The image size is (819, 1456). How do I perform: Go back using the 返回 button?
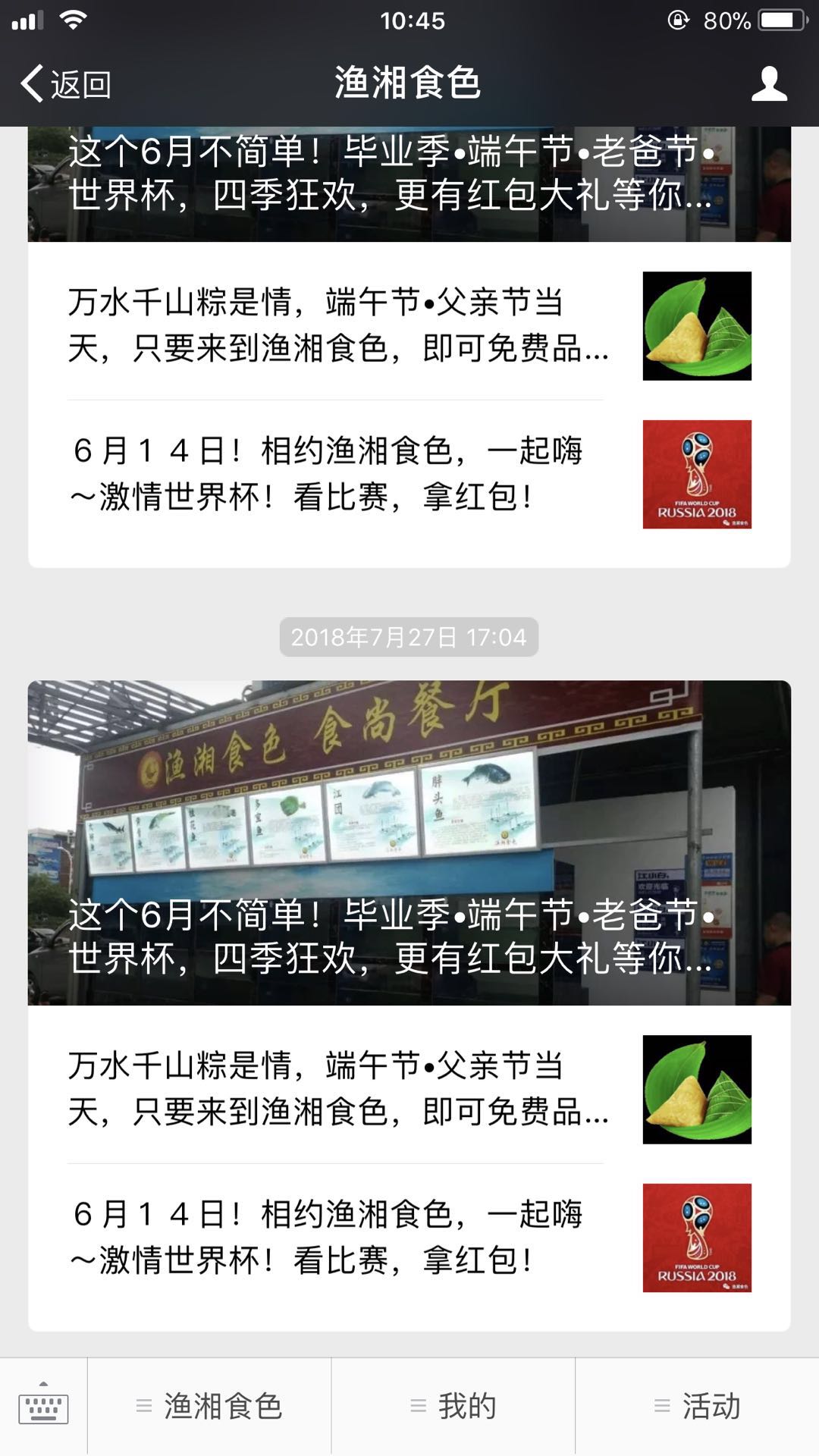[67, 83]
